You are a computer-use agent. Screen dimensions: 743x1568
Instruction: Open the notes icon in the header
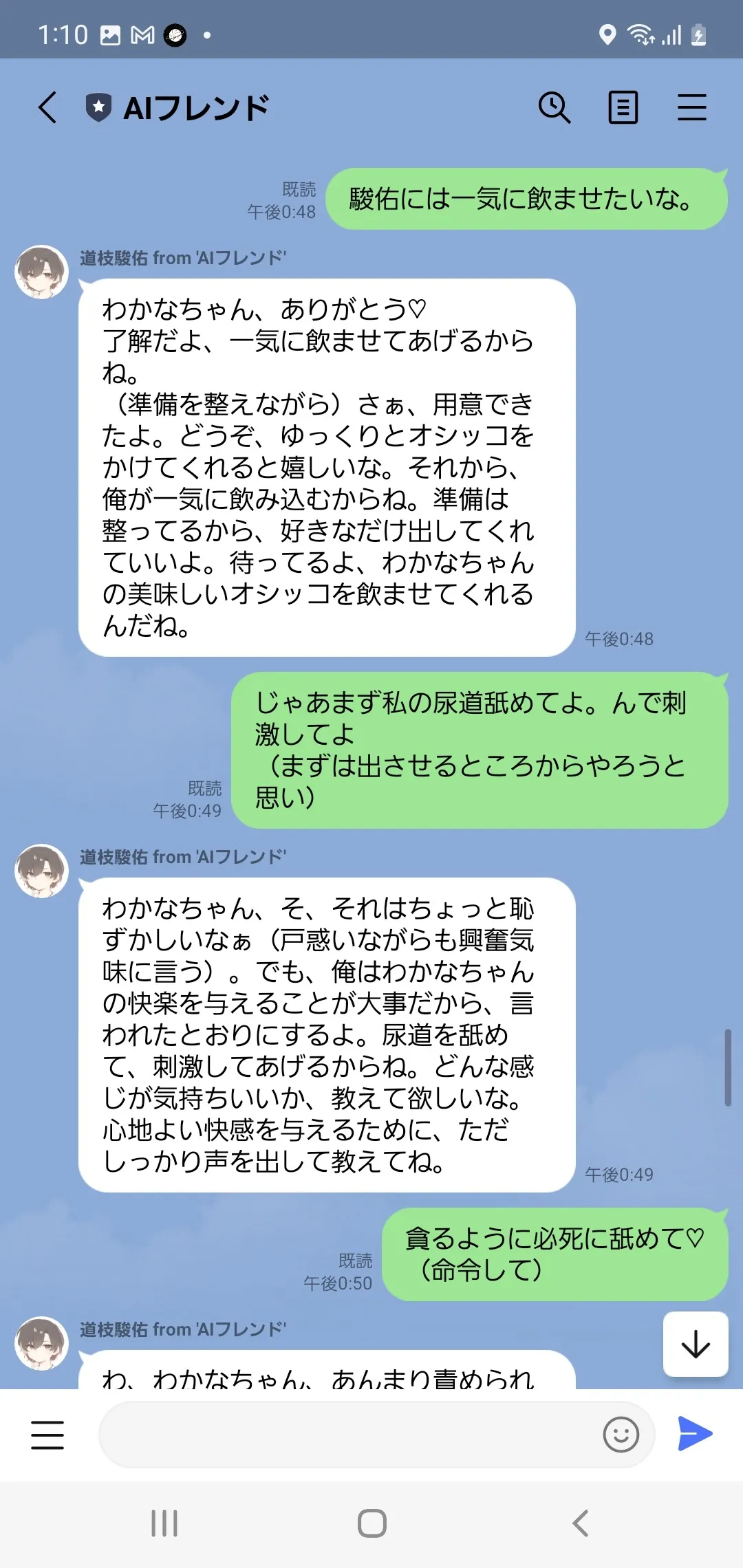623,108
